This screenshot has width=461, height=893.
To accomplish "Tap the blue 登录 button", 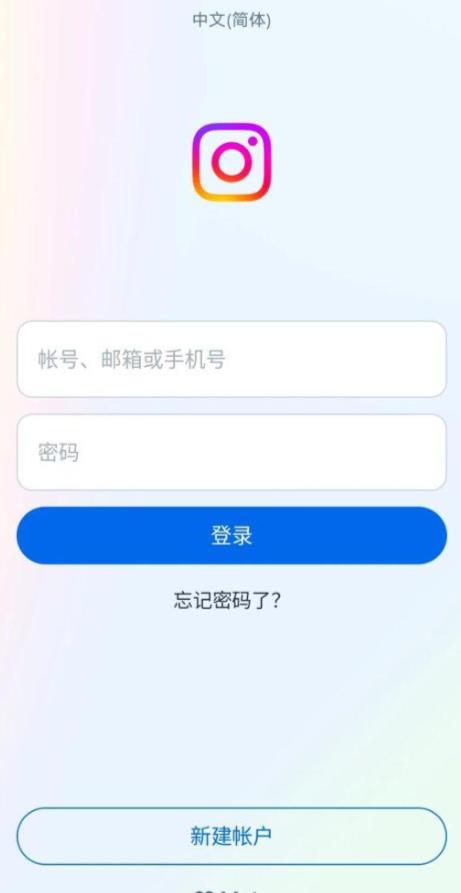I will click(231, 535).
